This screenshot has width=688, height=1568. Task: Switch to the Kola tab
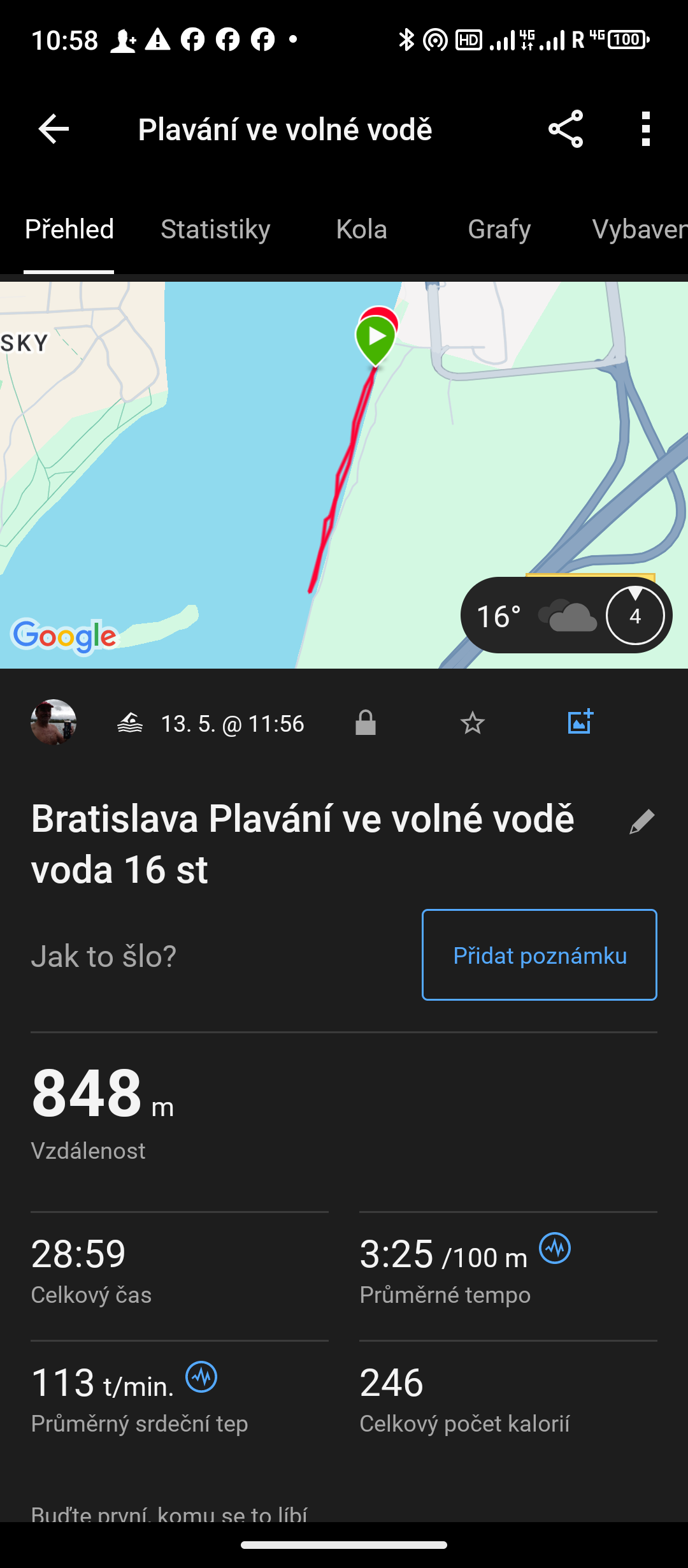[361, 229]
